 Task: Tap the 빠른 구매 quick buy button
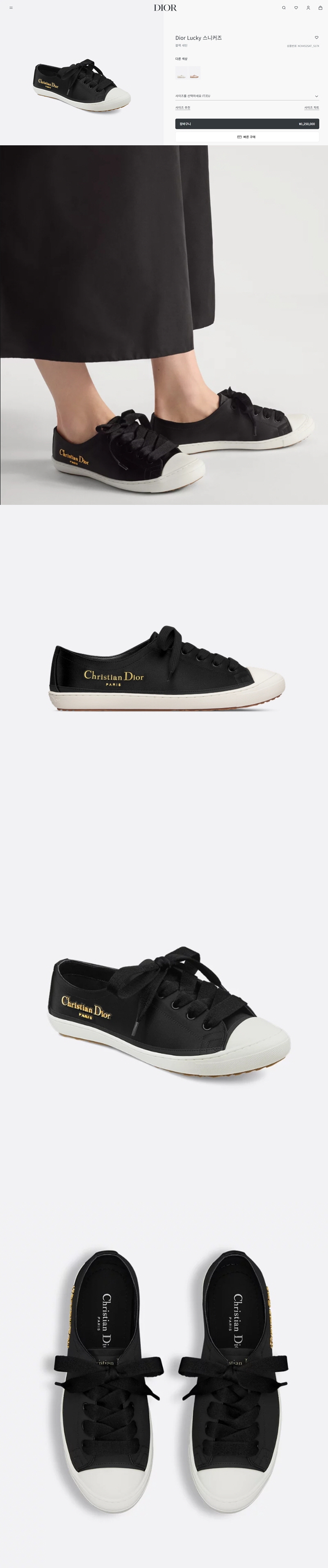click(247, 137)
